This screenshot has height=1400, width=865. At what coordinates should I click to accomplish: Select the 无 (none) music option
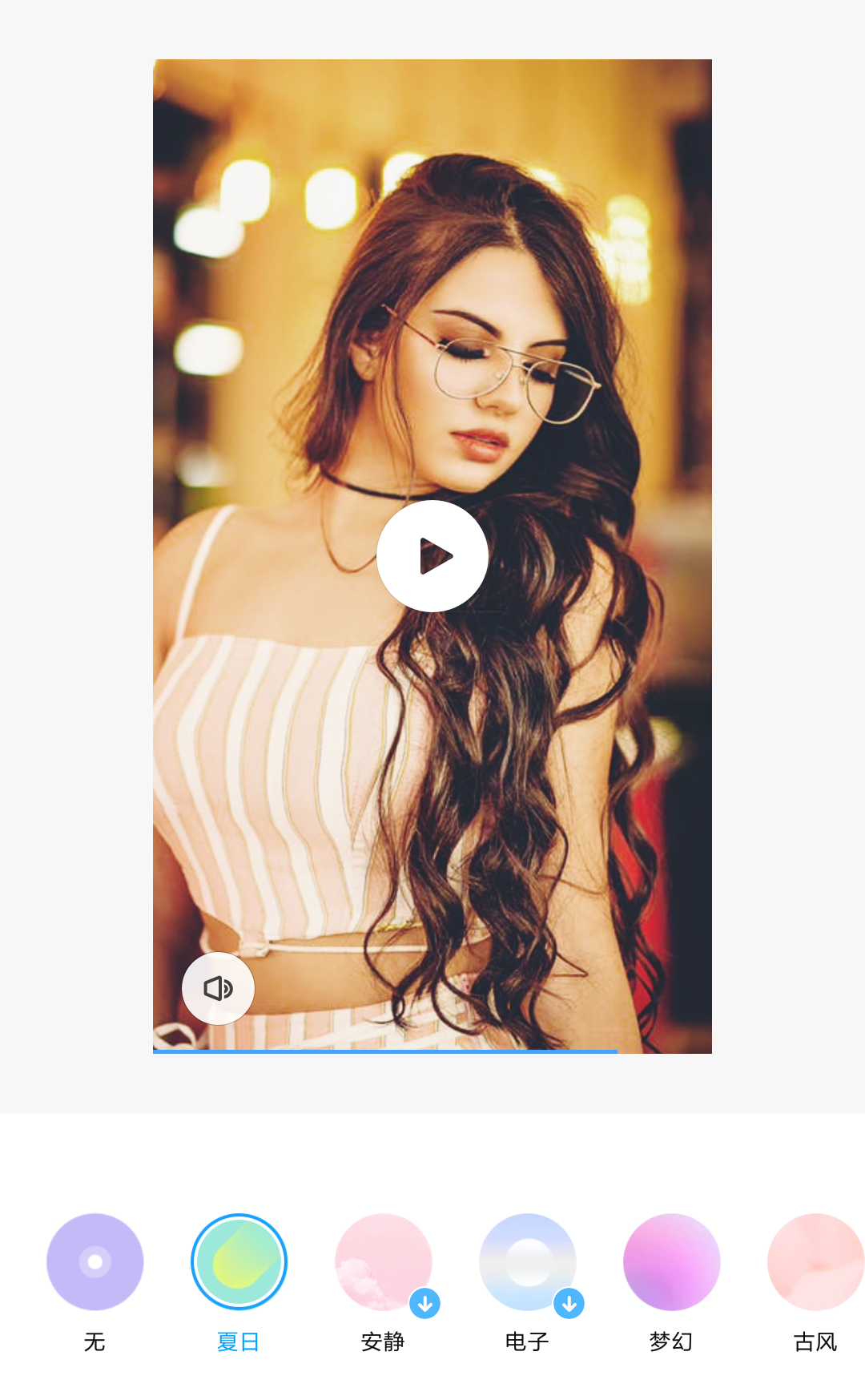[95, 1262]
